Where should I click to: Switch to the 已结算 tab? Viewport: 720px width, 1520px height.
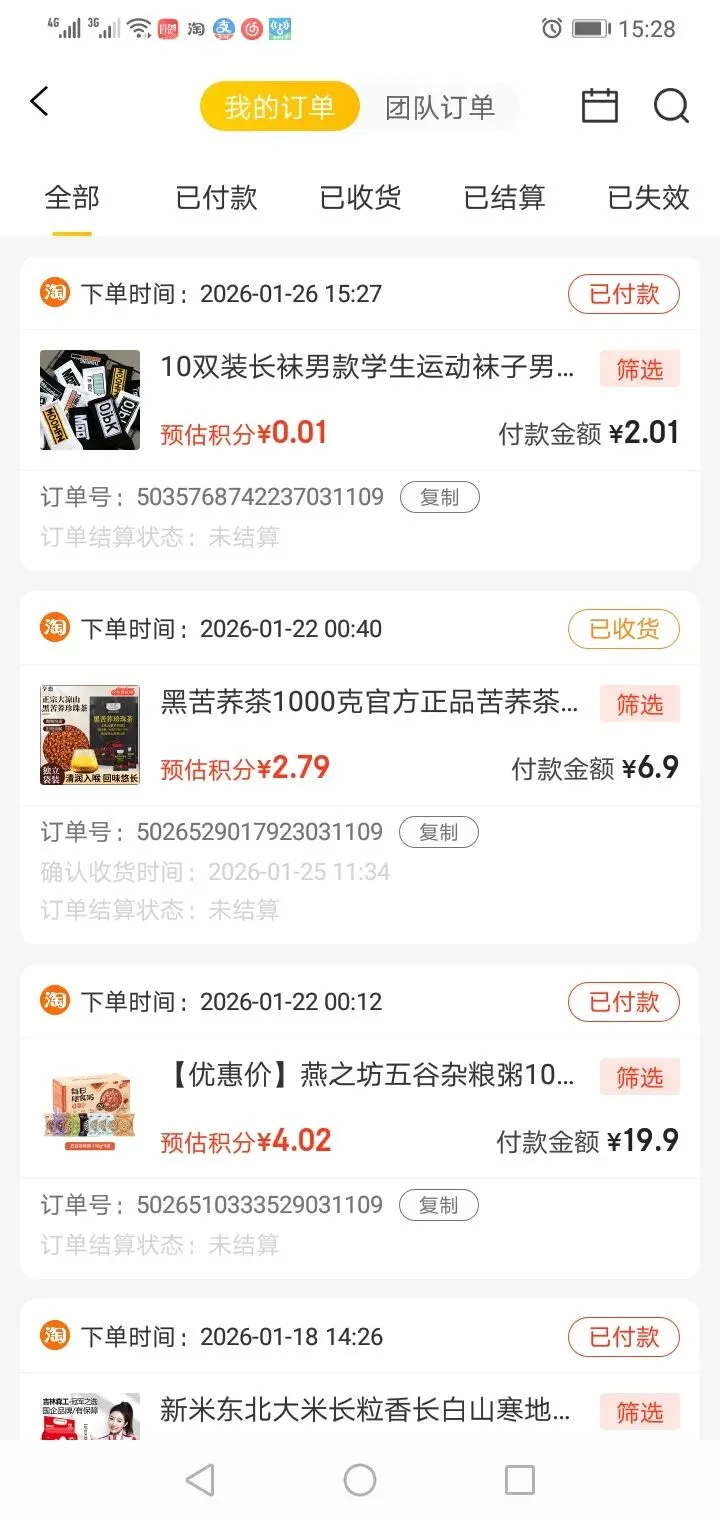(x=504, y=198)
